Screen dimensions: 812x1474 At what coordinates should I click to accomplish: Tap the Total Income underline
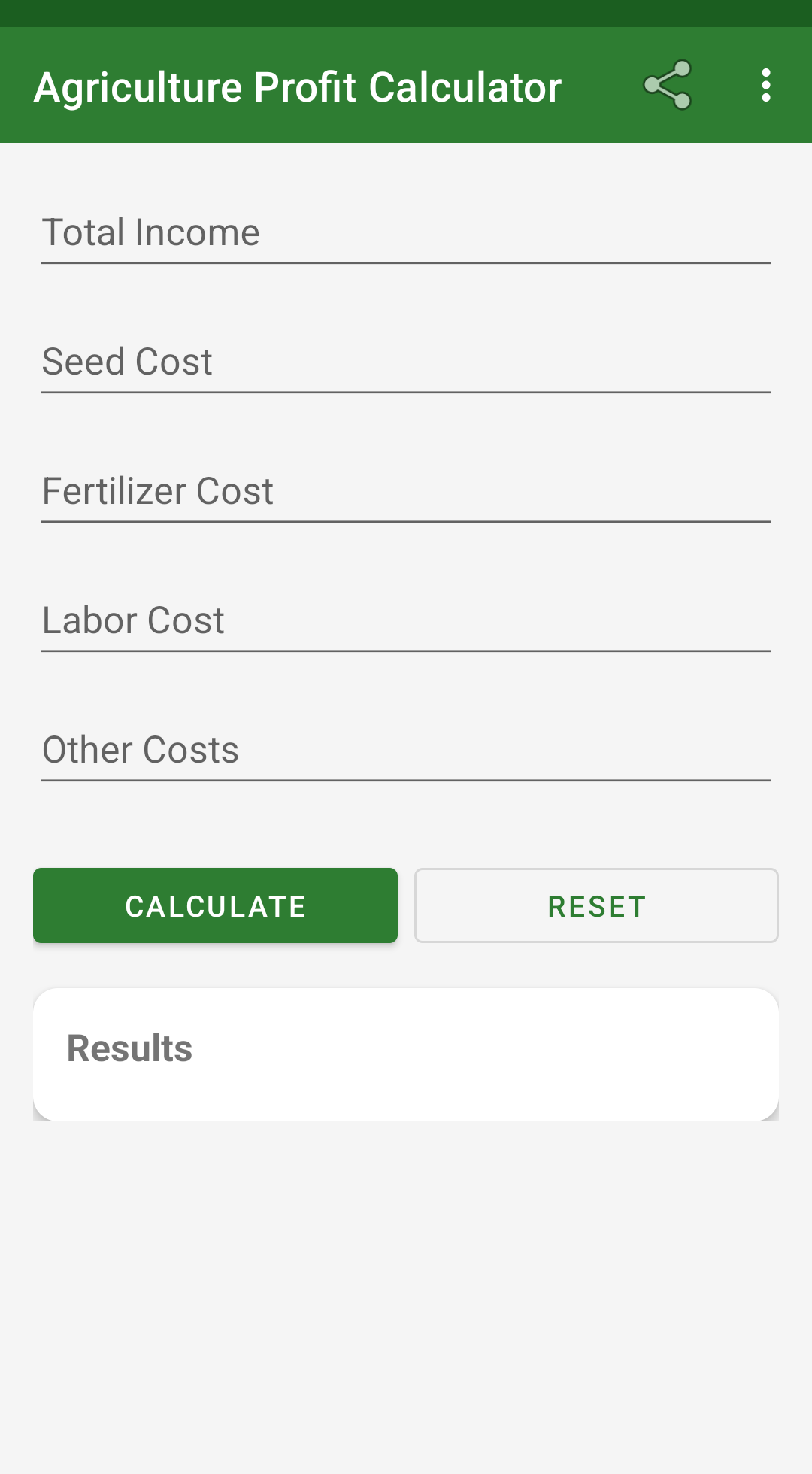tap(406, 262)
